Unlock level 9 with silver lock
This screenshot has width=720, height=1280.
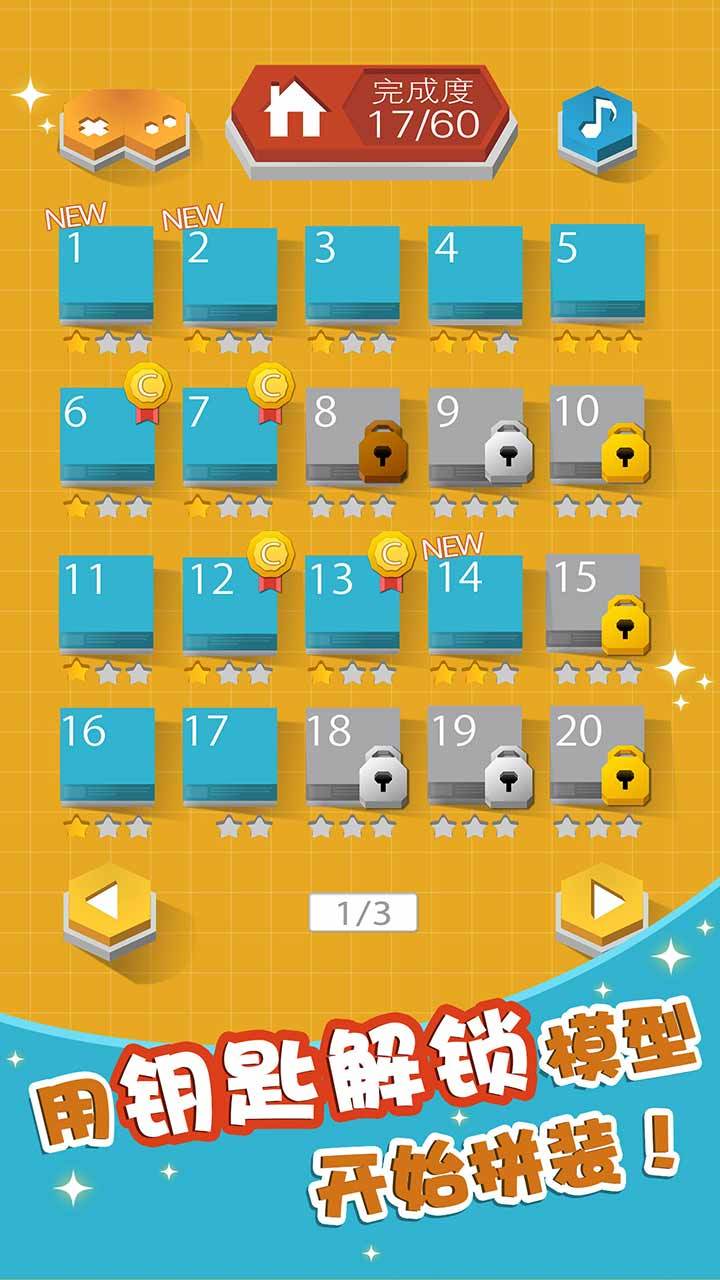475,437
